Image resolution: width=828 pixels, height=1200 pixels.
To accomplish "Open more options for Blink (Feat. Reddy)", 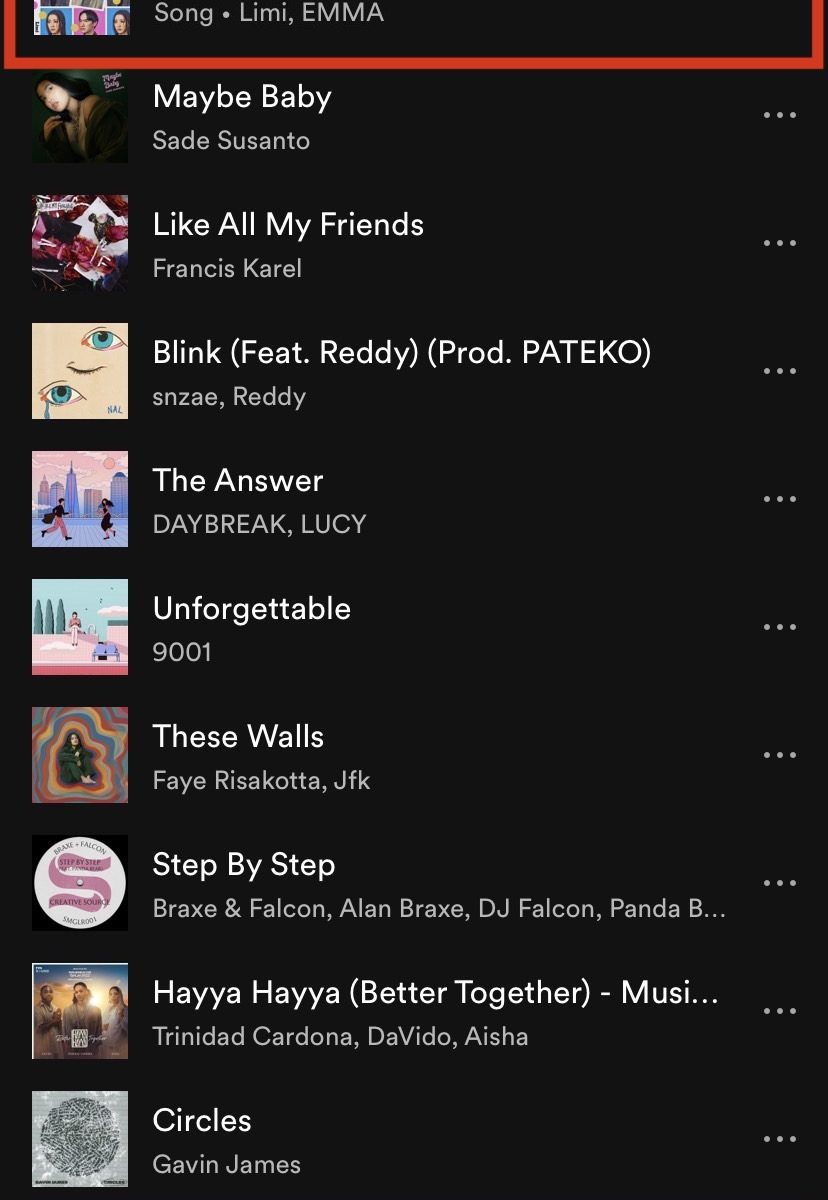I will 779,372.
